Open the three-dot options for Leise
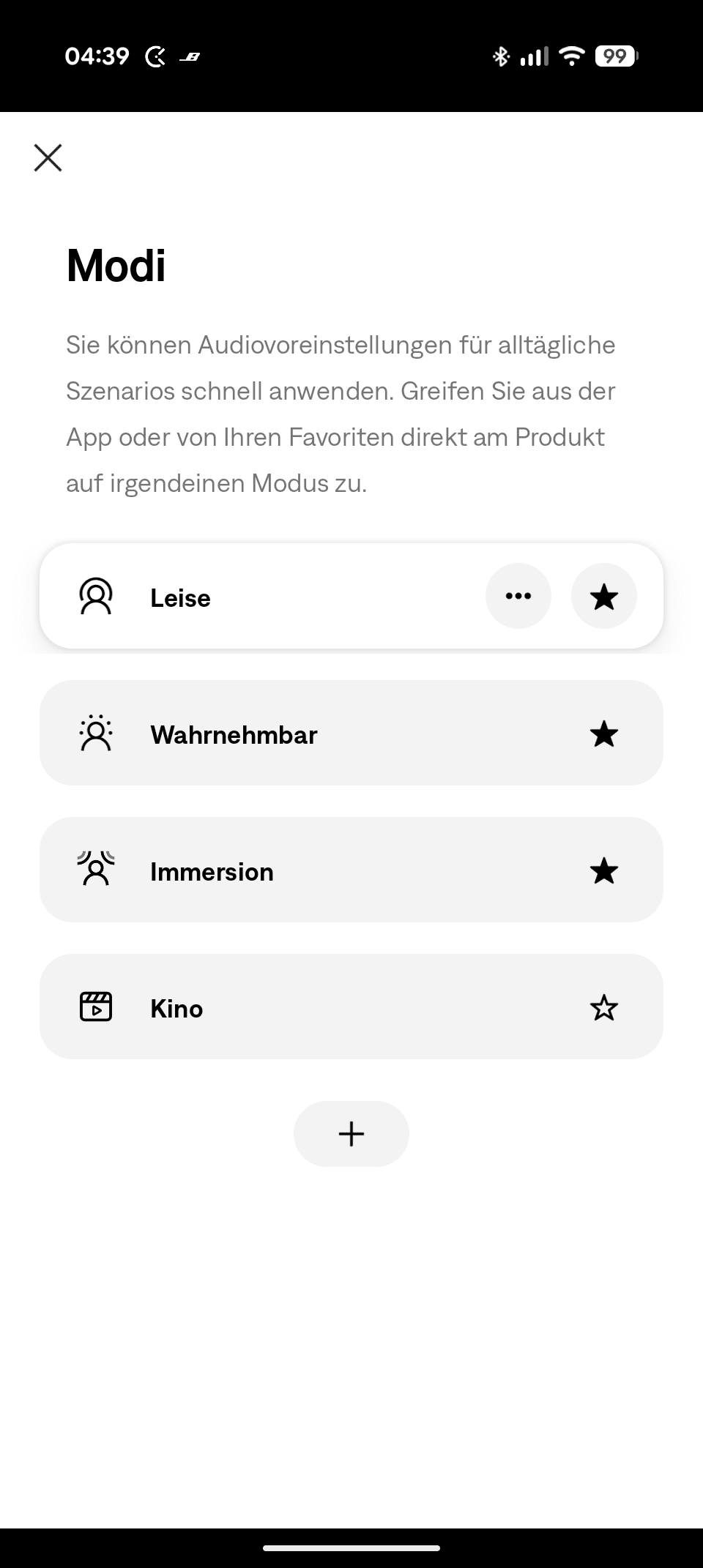 pos(518,596)
